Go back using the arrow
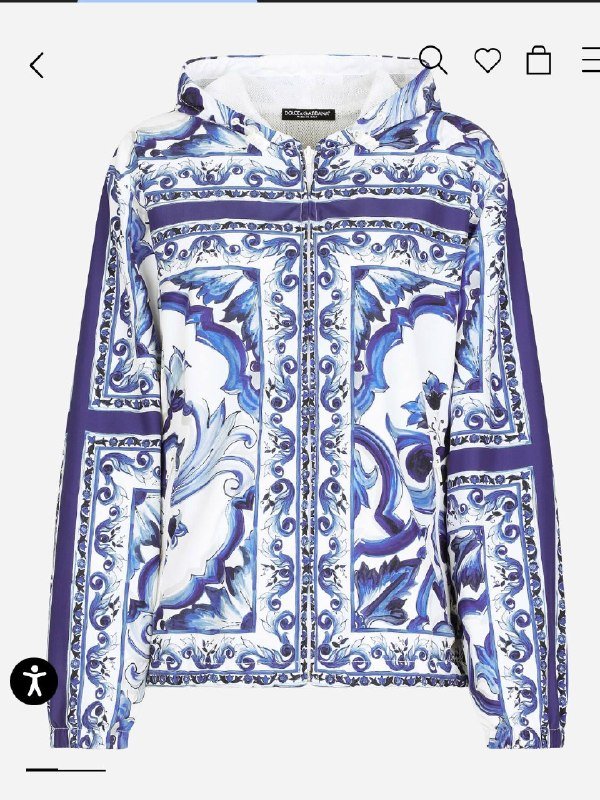This screenshot has width=600, height=800. pyautogui.click(x=37, y=66)
